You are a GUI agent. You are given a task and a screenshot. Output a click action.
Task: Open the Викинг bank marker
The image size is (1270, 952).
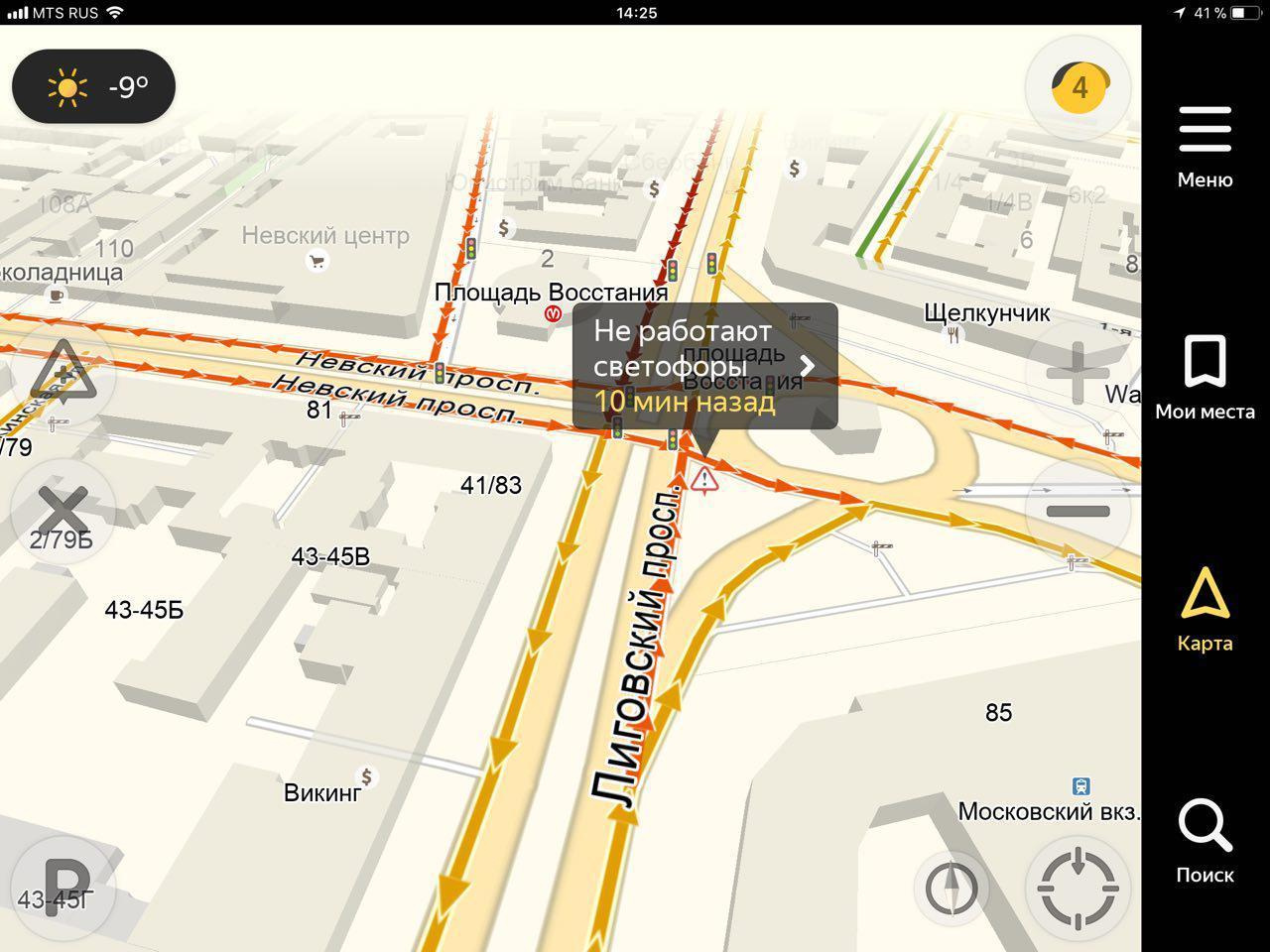click(367, 774)
